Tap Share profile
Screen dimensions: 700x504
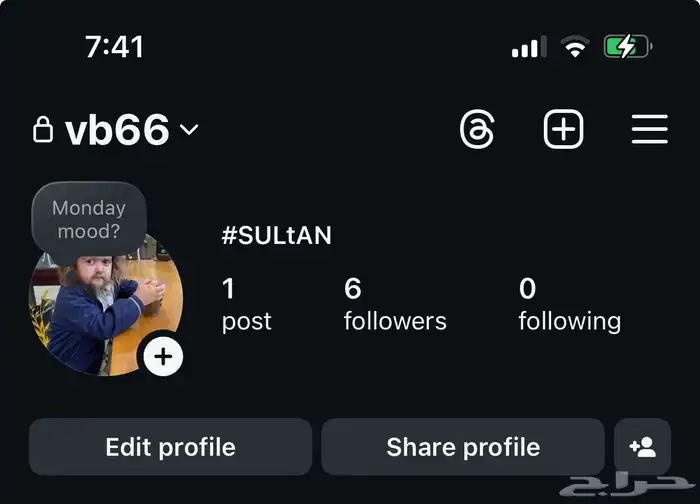[x=462, y=447]
